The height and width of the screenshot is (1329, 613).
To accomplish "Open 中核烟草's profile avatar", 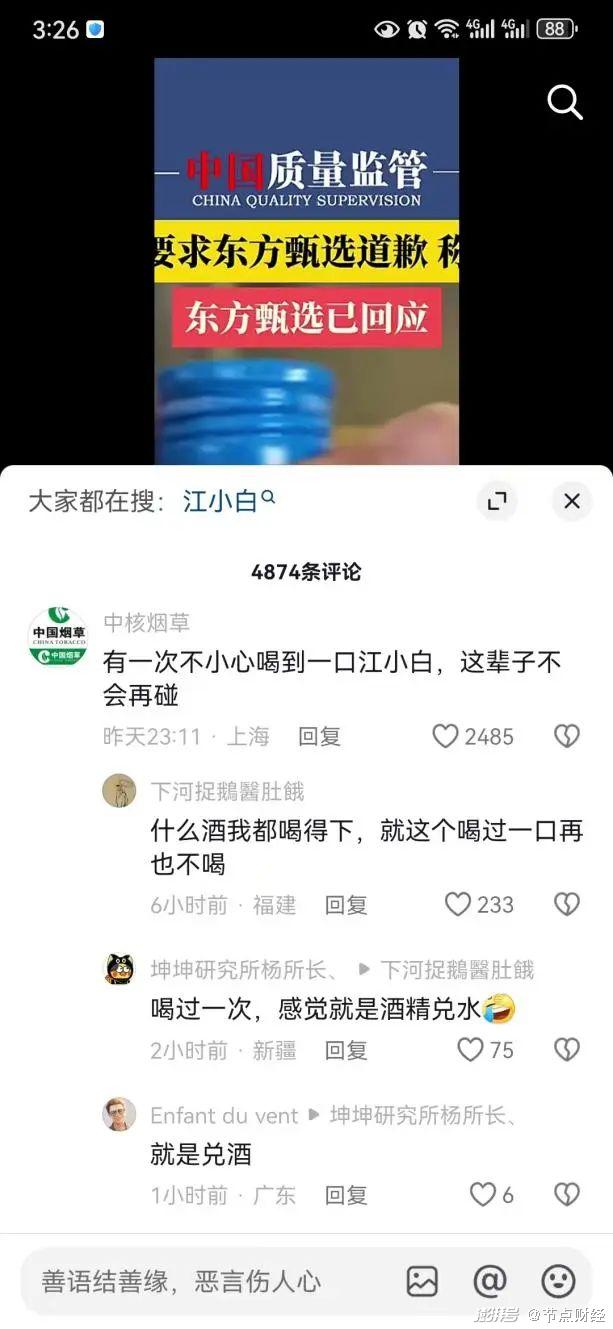I will pyautogui.click(x=57, y=637).
